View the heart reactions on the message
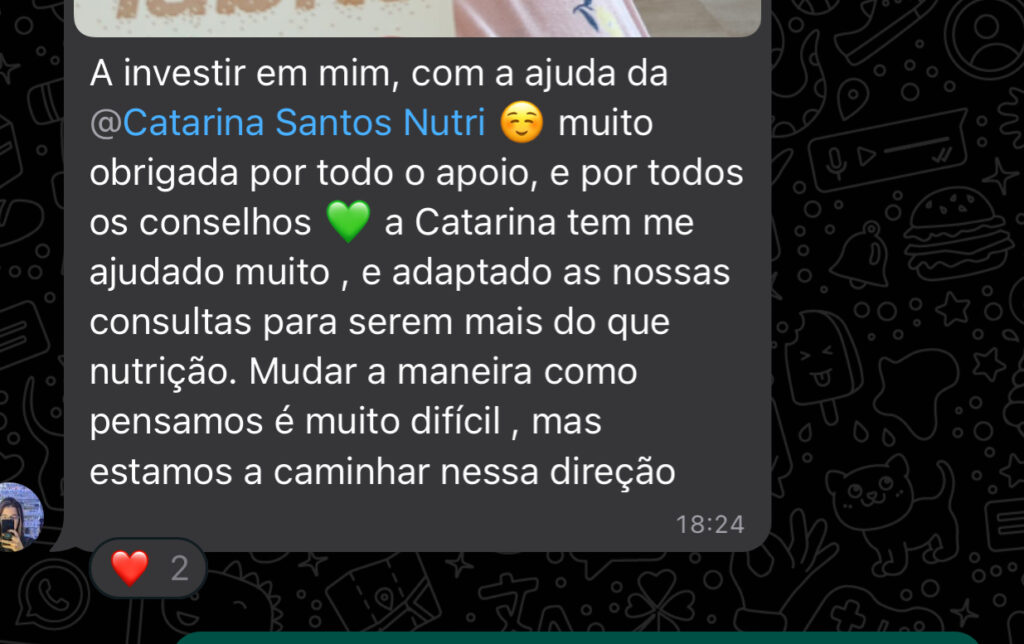Screen dimensions: 1024x644 [148, 568]
